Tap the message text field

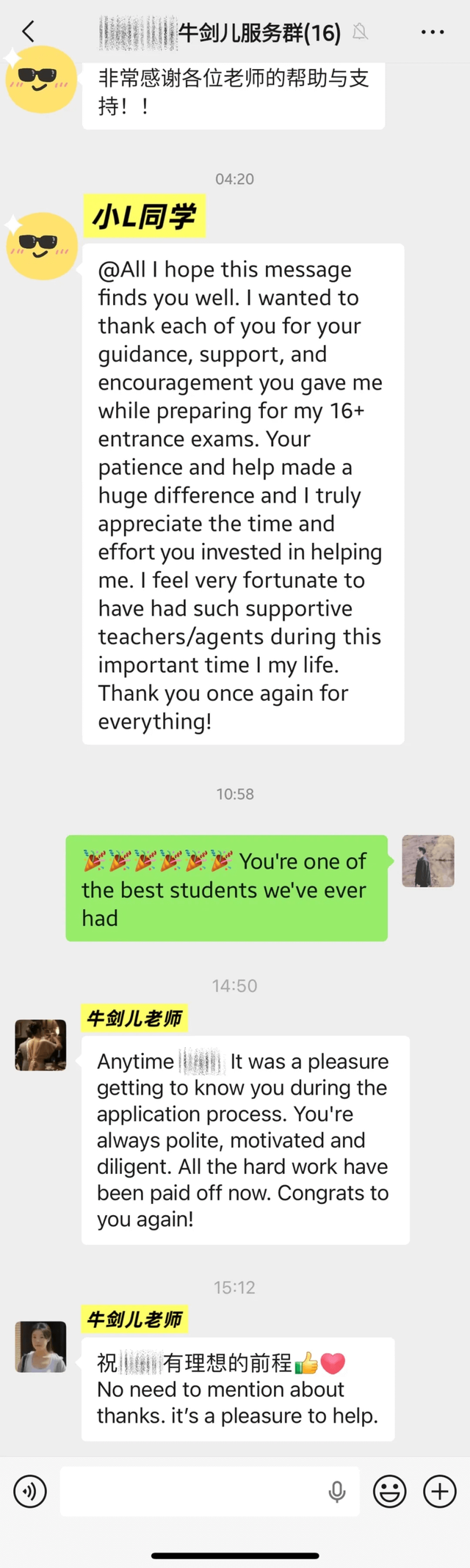(x=191, y=1491)
